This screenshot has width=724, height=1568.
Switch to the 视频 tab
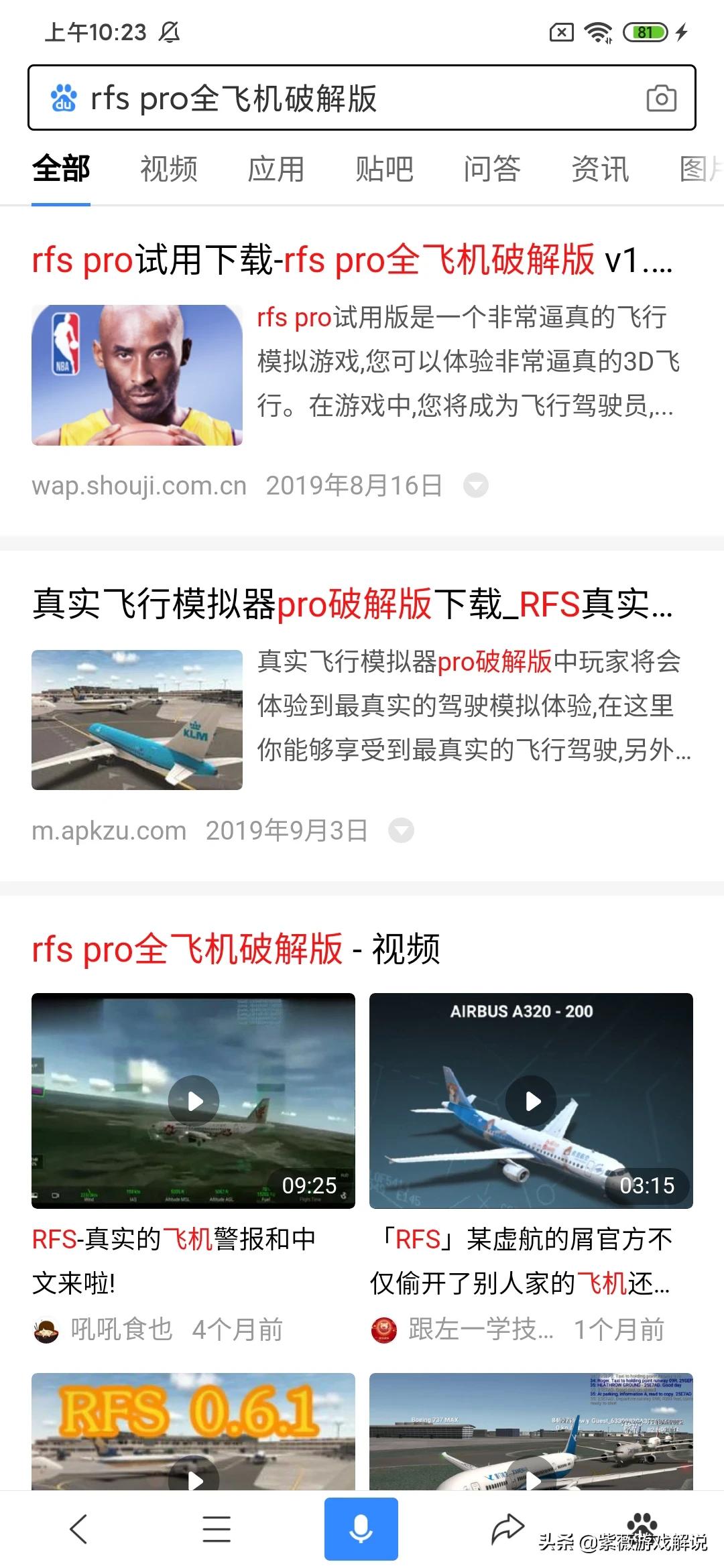(169, 169)
